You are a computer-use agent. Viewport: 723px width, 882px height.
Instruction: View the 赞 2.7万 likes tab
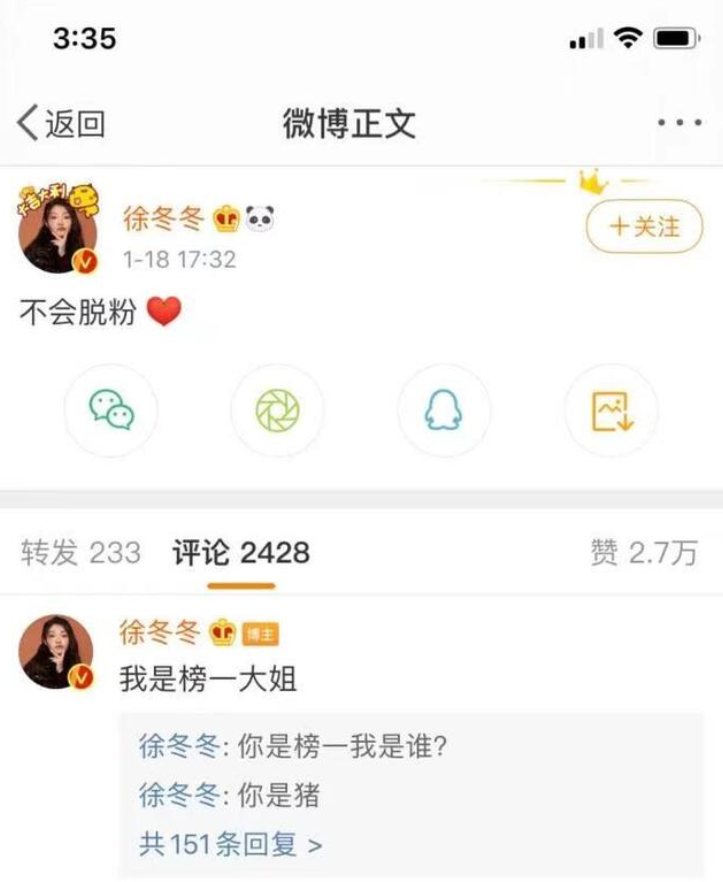click(643, 552)
